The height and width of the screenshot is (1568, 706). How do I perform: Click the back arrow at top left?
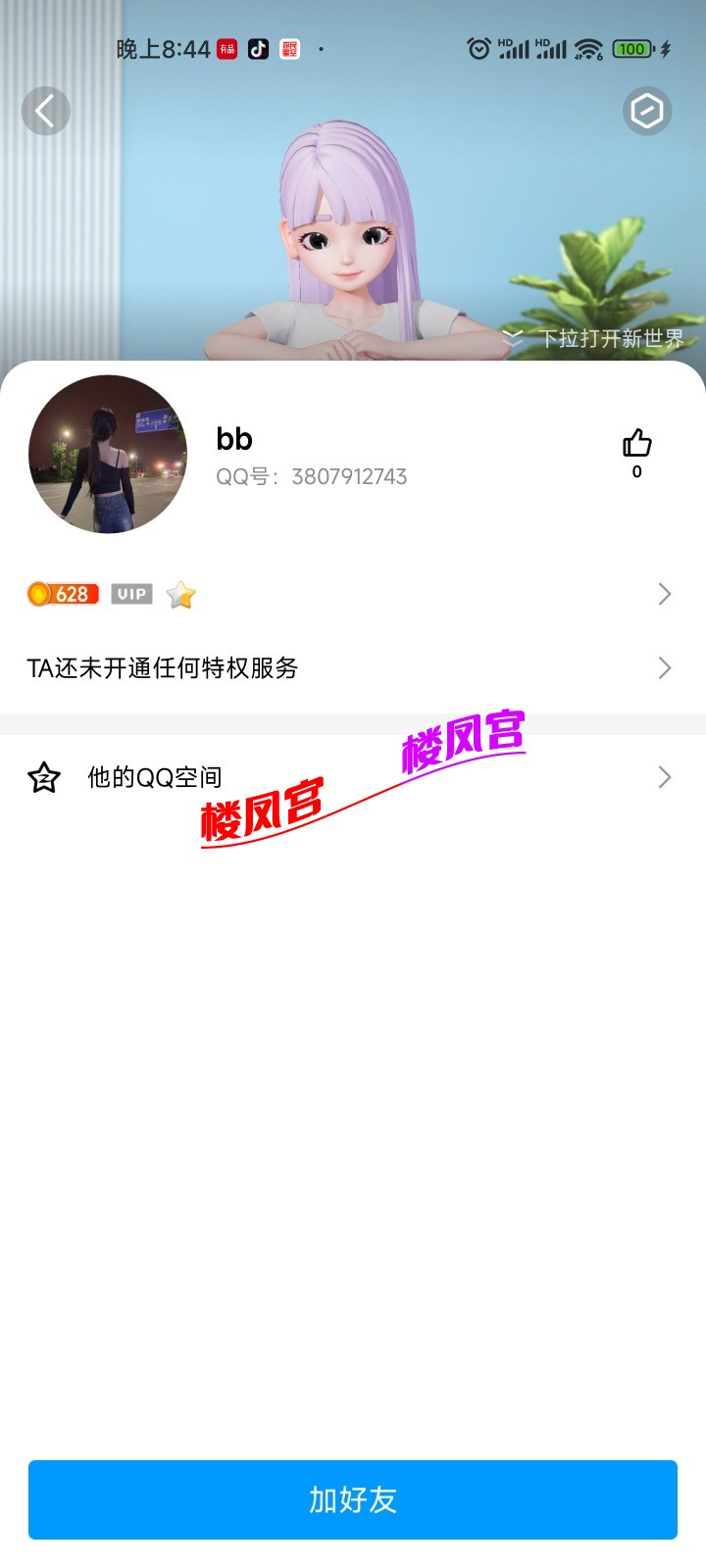click(45, 111)
